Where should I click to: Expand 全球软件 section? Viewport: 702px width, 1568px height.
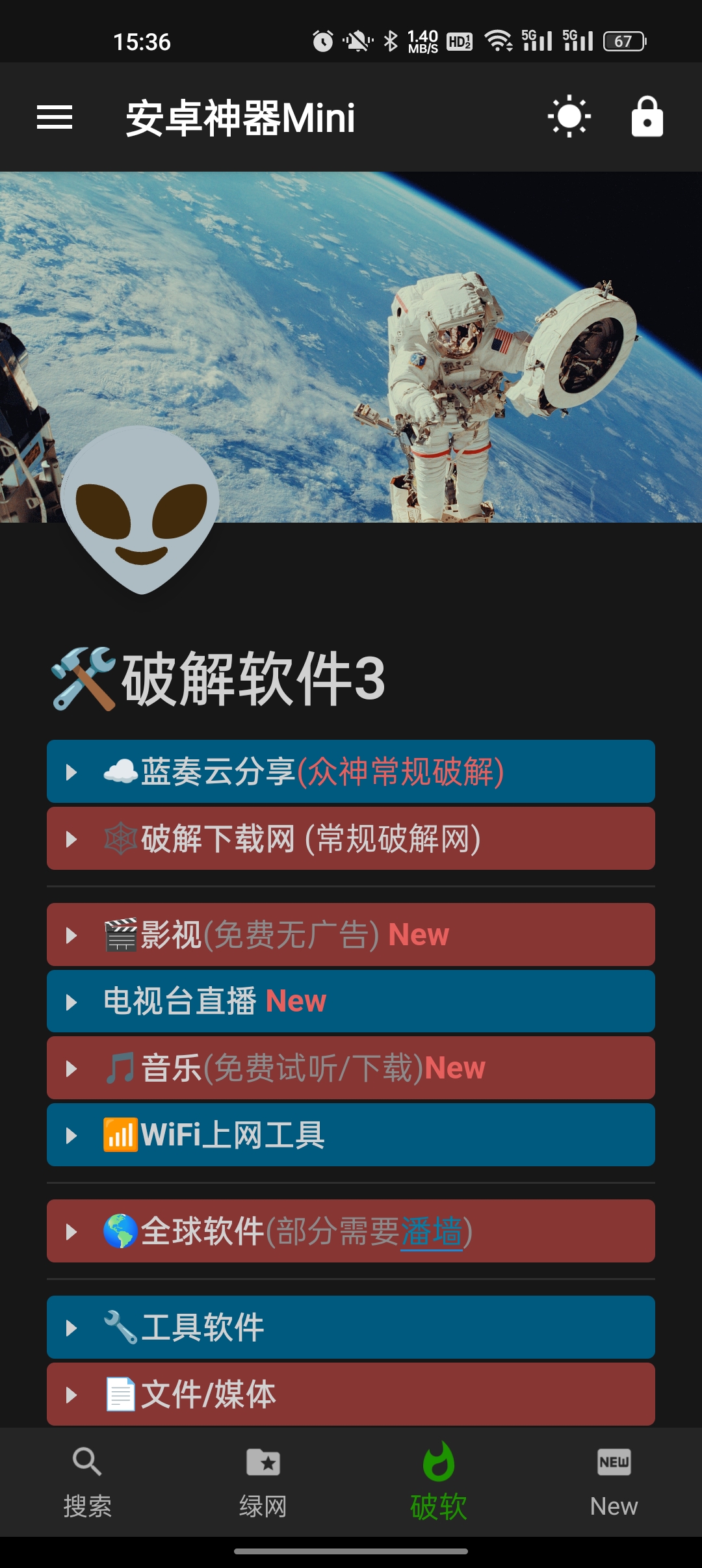click(351, 1231)
